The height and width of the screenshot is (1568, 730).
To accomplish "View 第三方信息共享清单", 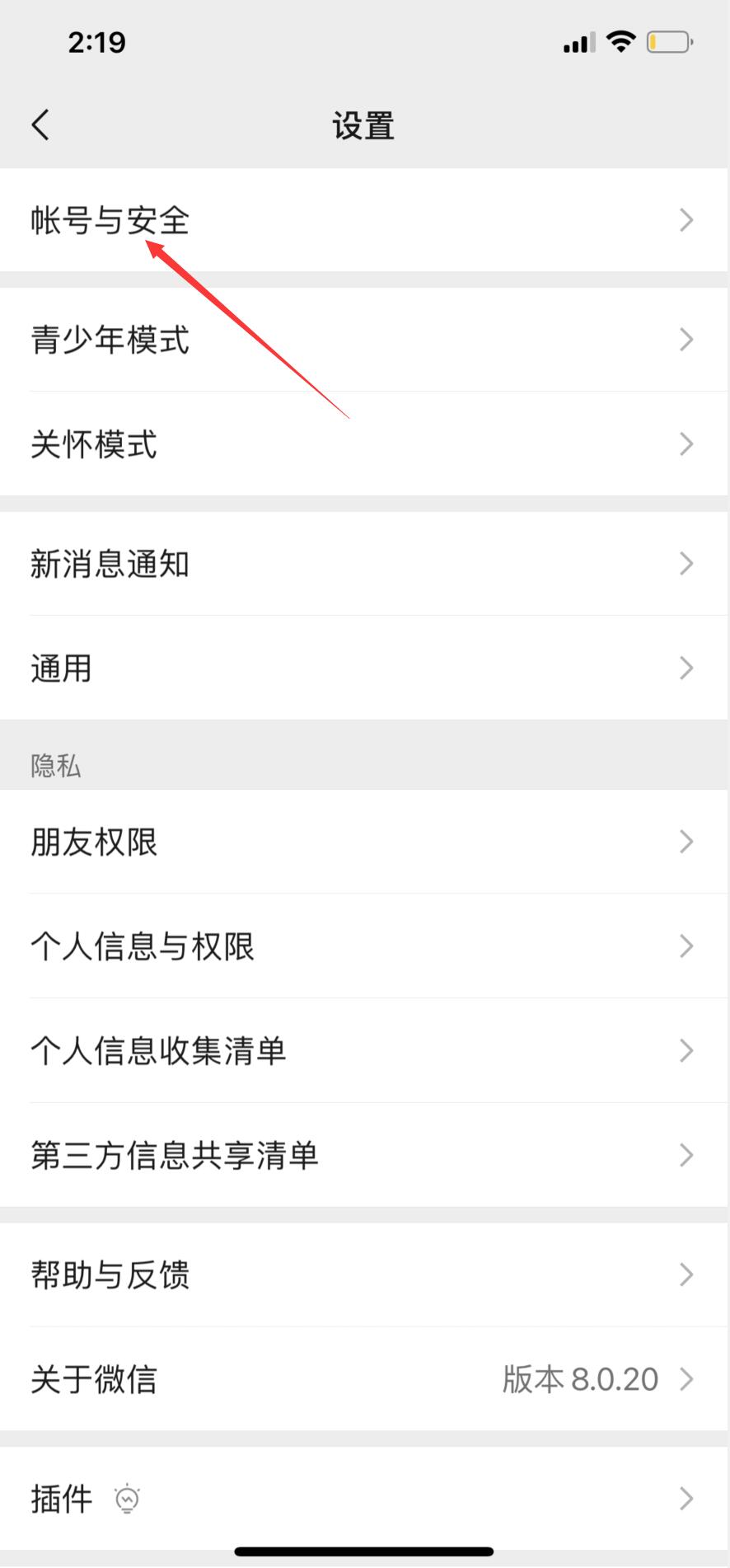I will [x=364, y=1155].
